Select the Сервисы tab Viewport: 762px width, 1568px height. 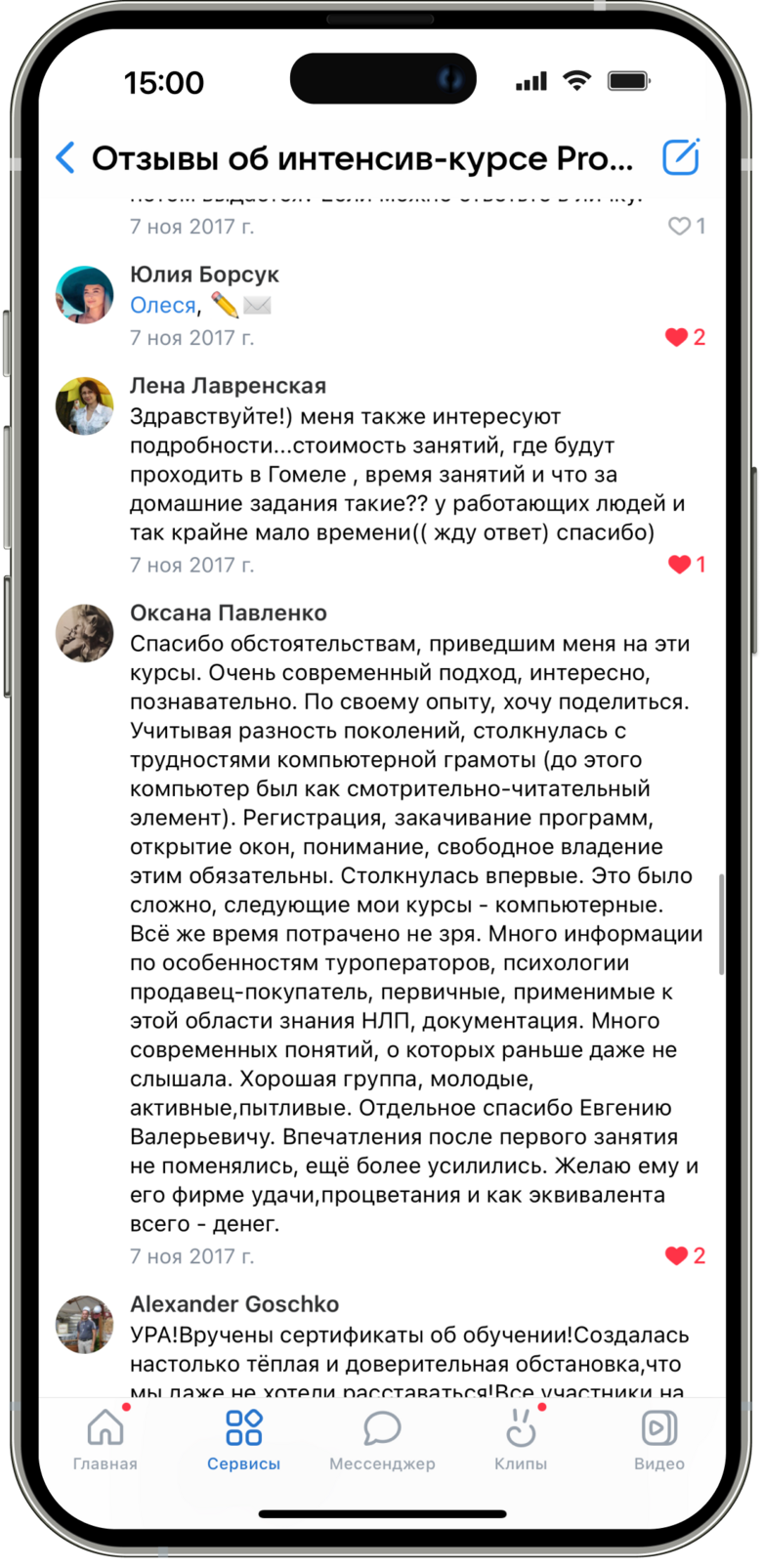[x=243, y=1438]
